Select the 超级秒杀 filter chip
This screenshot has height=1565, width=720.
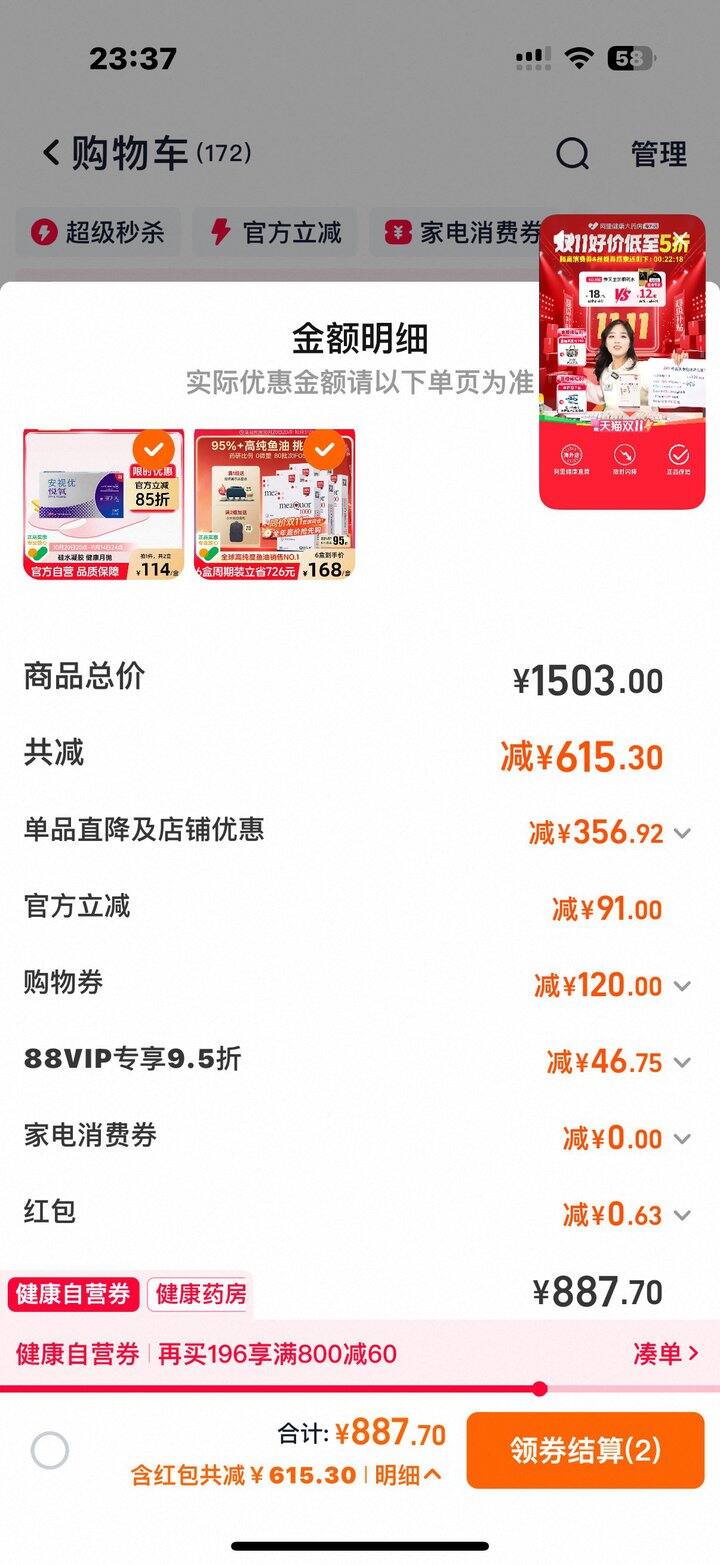click(x=98, y=233)
